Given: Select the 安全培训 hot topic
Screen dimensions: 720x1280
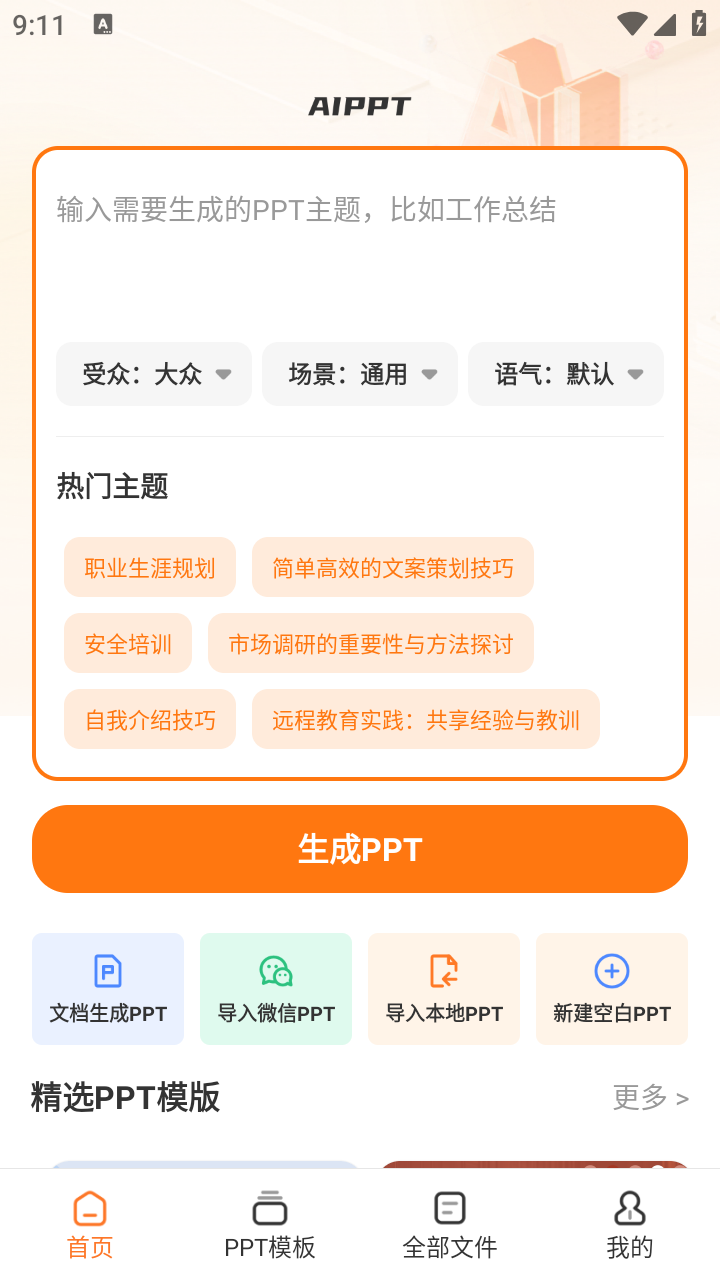Looking at the screenshot, I should 127,643.
